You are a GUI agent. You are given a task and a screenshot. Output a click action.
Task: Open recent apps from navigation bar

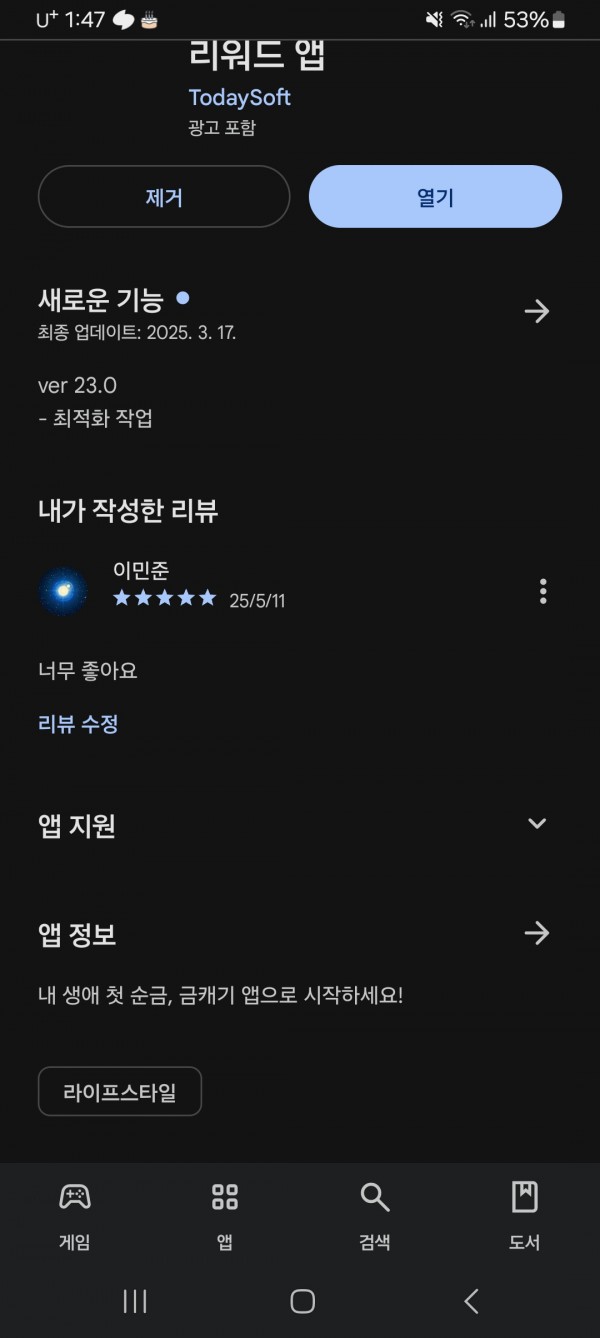pos(135,1301)
